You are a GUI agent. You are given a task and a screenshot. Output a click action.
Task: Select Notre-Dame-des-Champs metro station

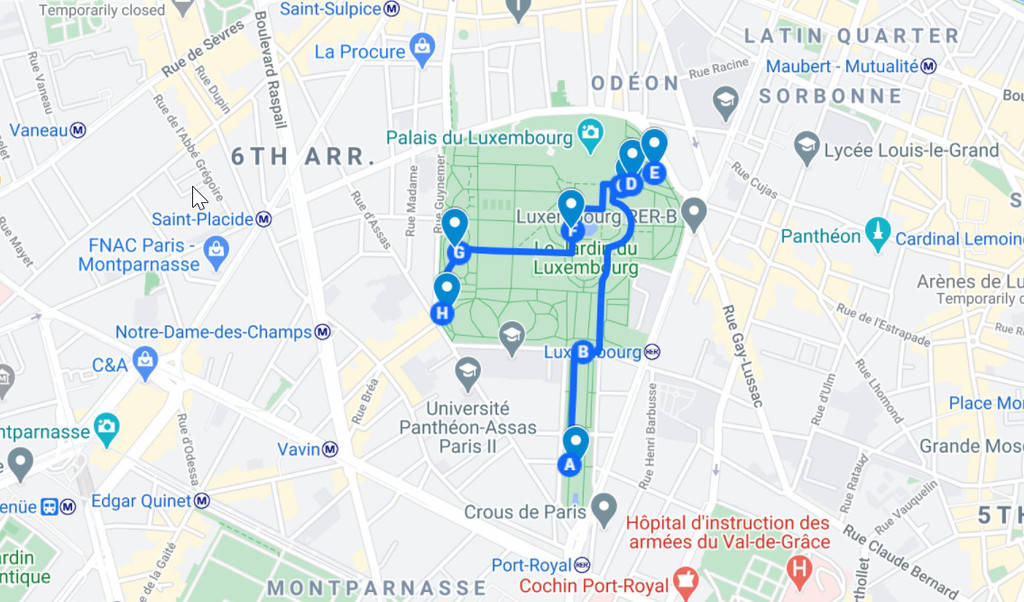(323, 332)
